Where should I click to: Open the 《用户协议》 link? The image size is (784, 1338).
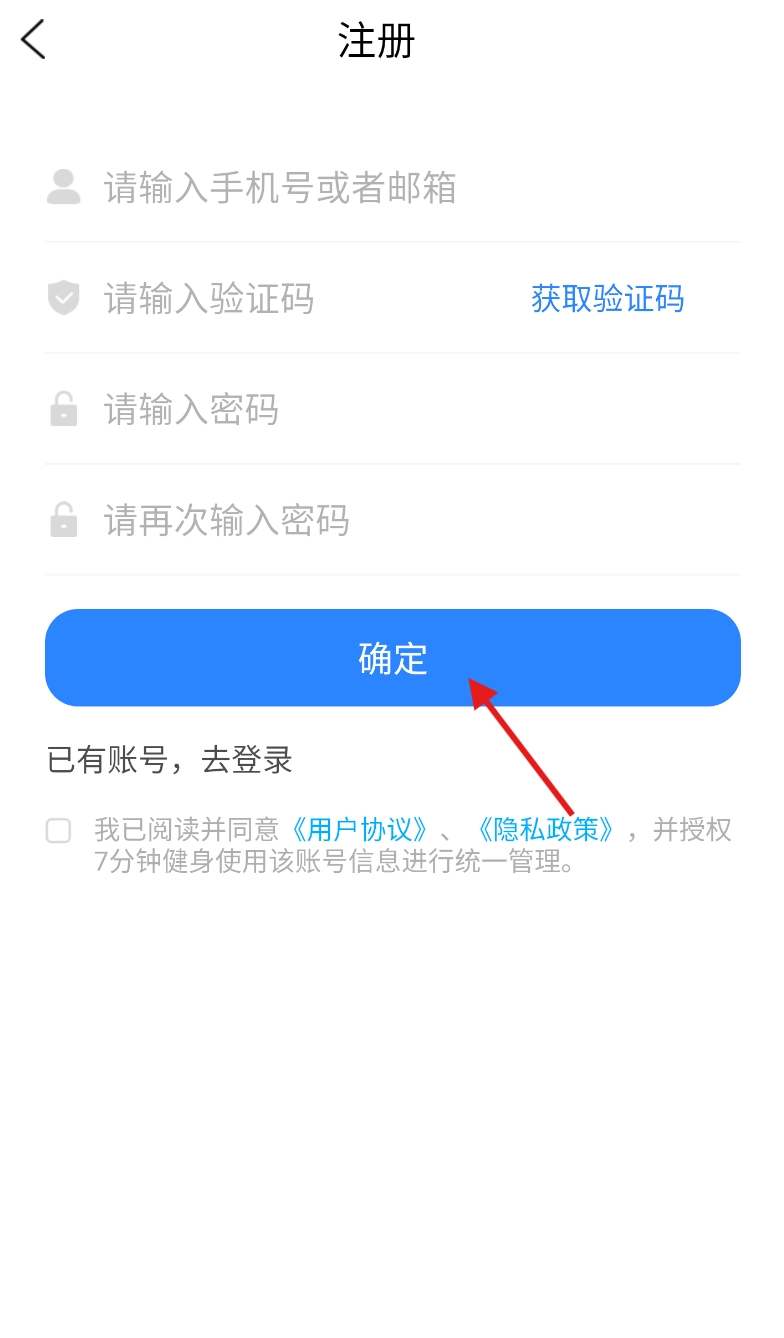point(360,830)
